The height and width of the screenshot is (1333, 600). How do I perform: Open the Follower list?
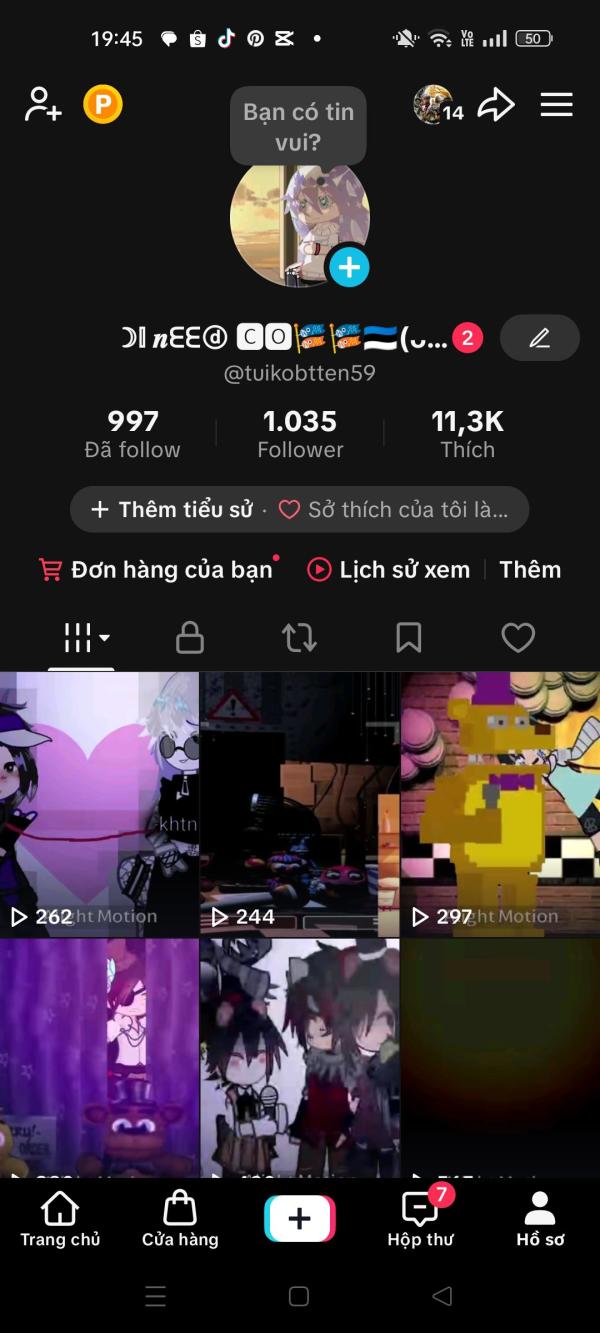pos(300,434)
